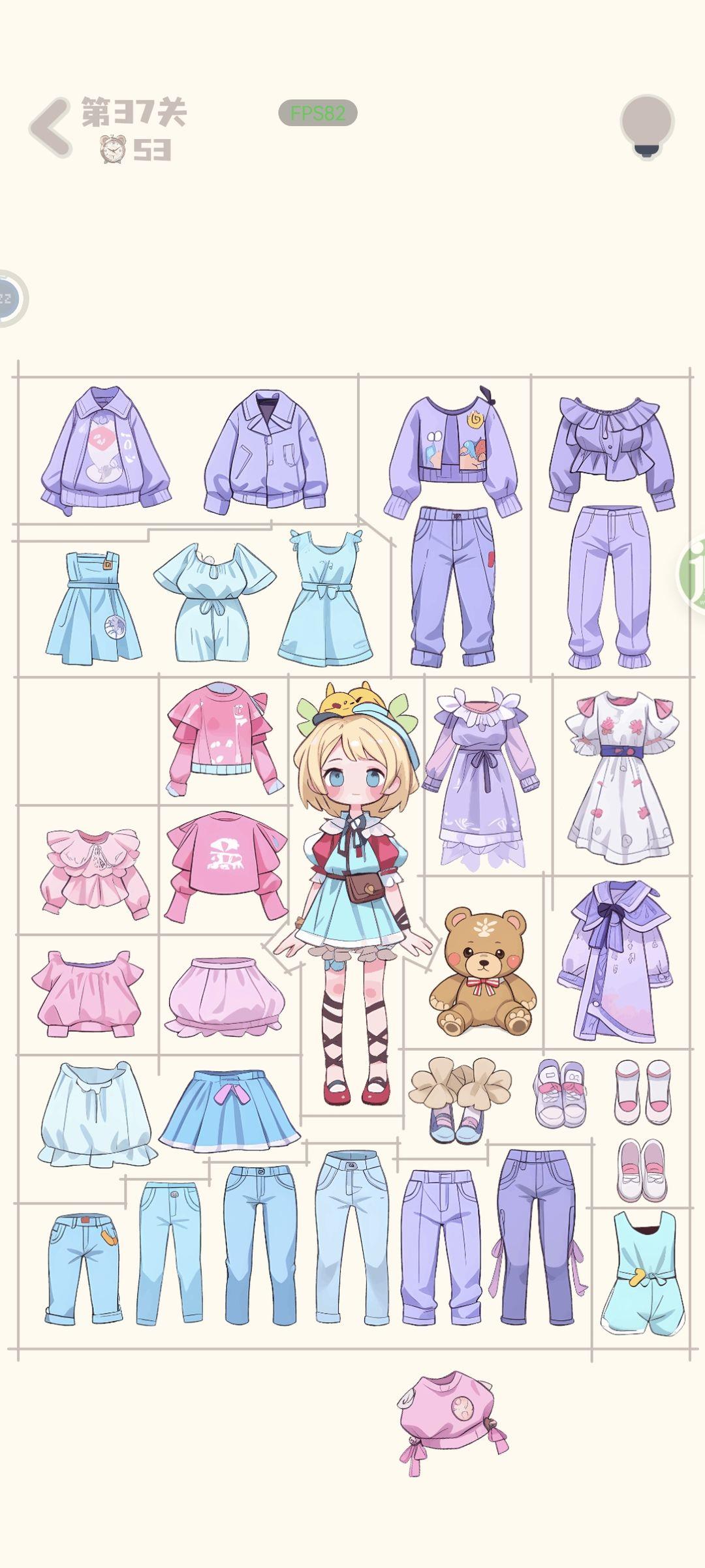
Task: Tap the lightbulb hint button
Action: [x=646, y=126]
